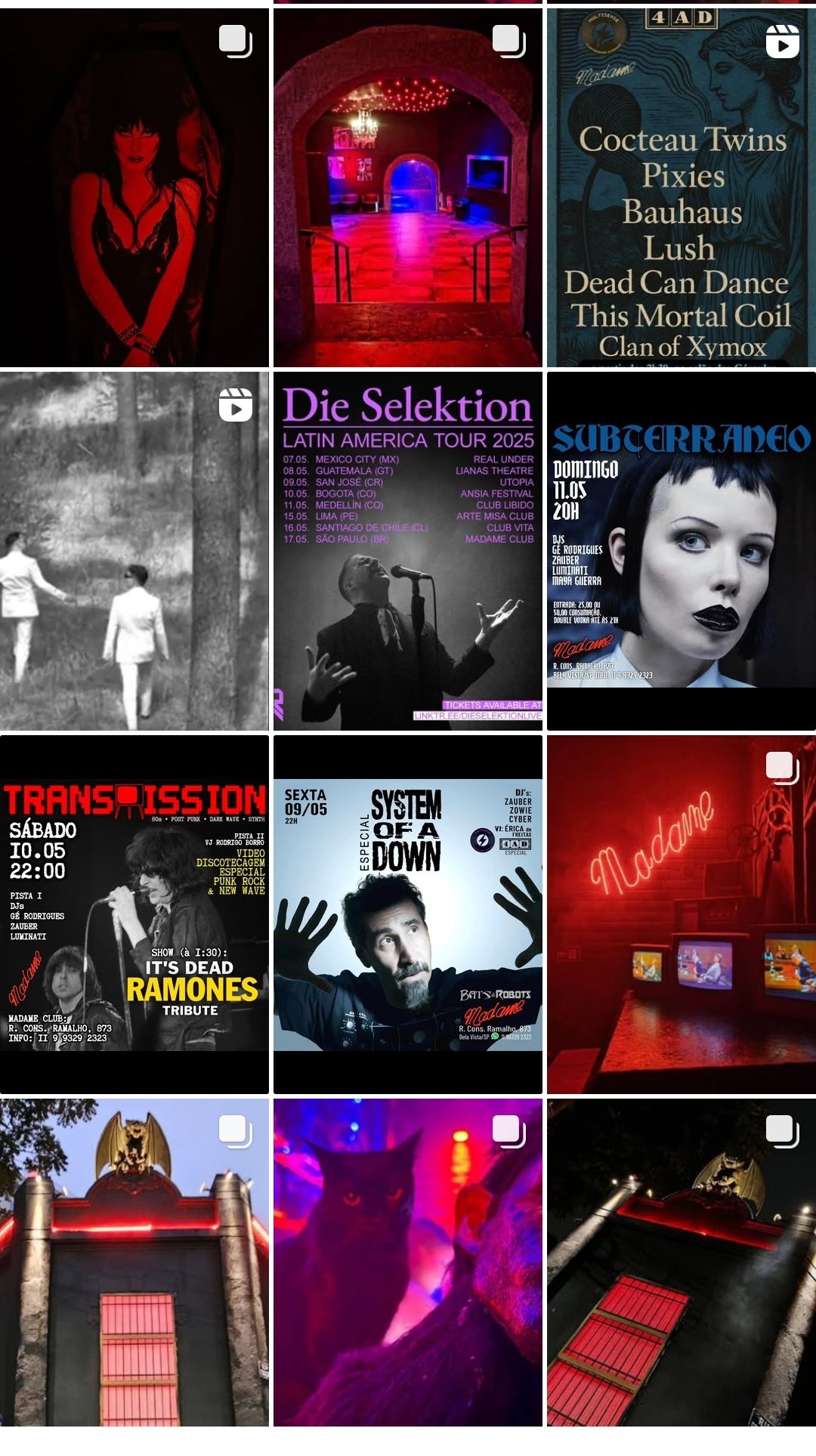Open System of a Down especial post
This screenshot has width=816, height=1456.
pos(408,914)
